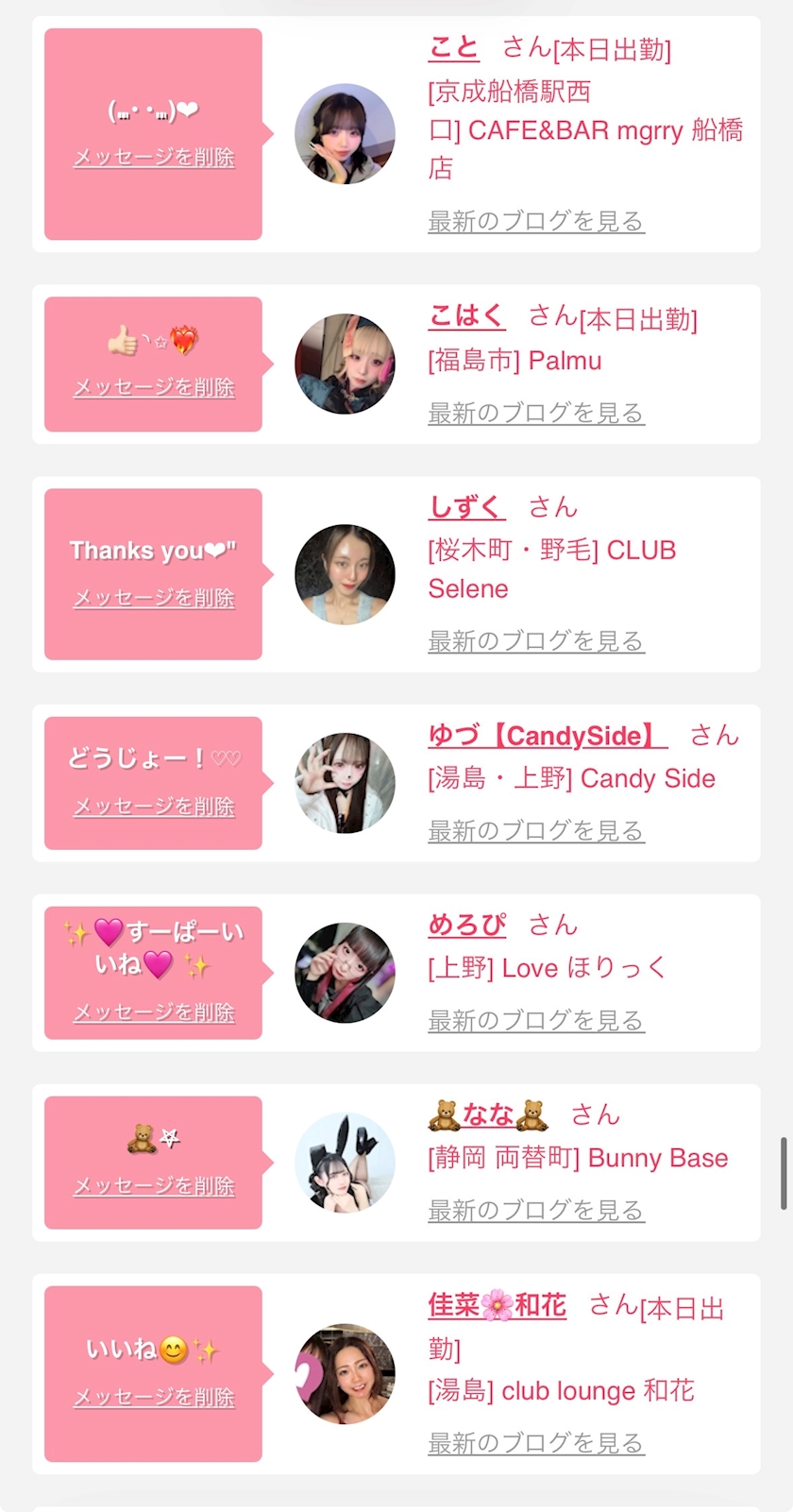
Task: Open ゆづ【CandySide】 profile link
Action: [x=548, y=736]
